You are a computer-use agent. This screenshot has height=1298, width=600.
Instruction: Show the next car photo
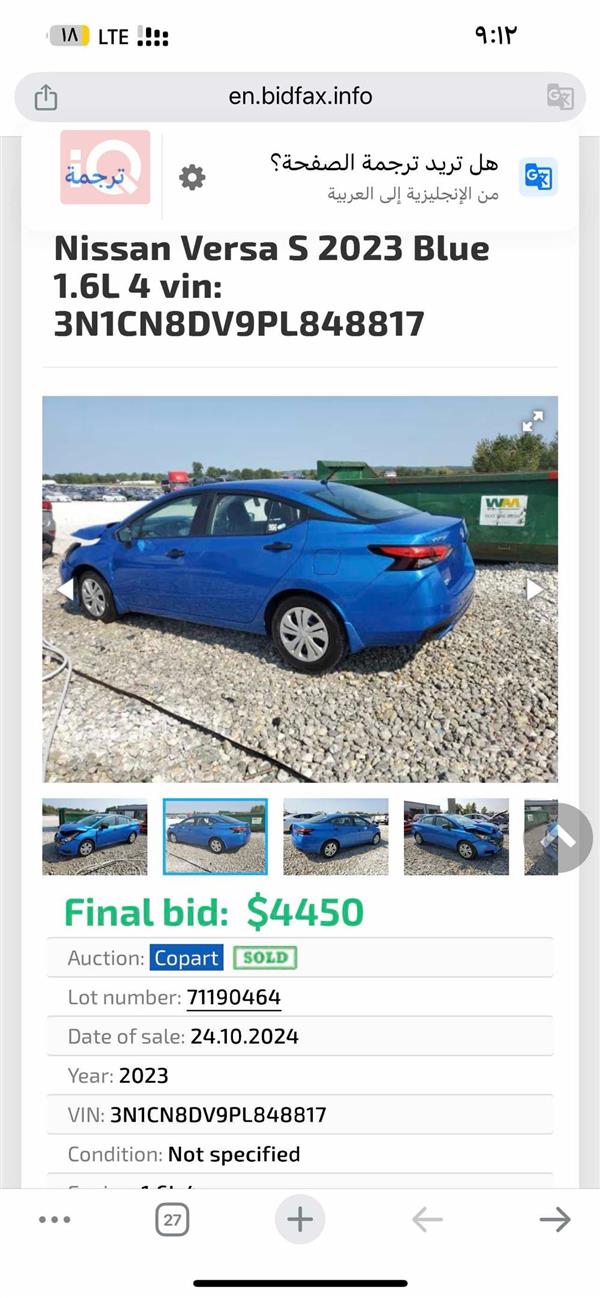point(535,590)
